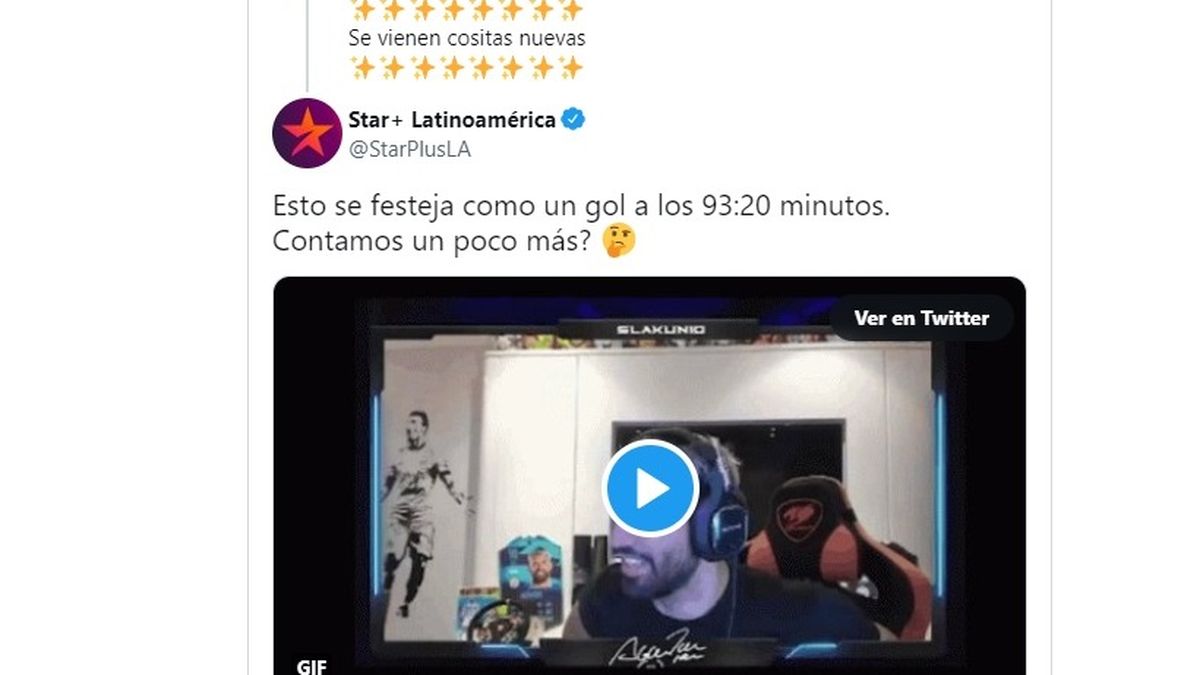
Task: Tap the Ver en Twitter button
Action: [x=921, y=318]
